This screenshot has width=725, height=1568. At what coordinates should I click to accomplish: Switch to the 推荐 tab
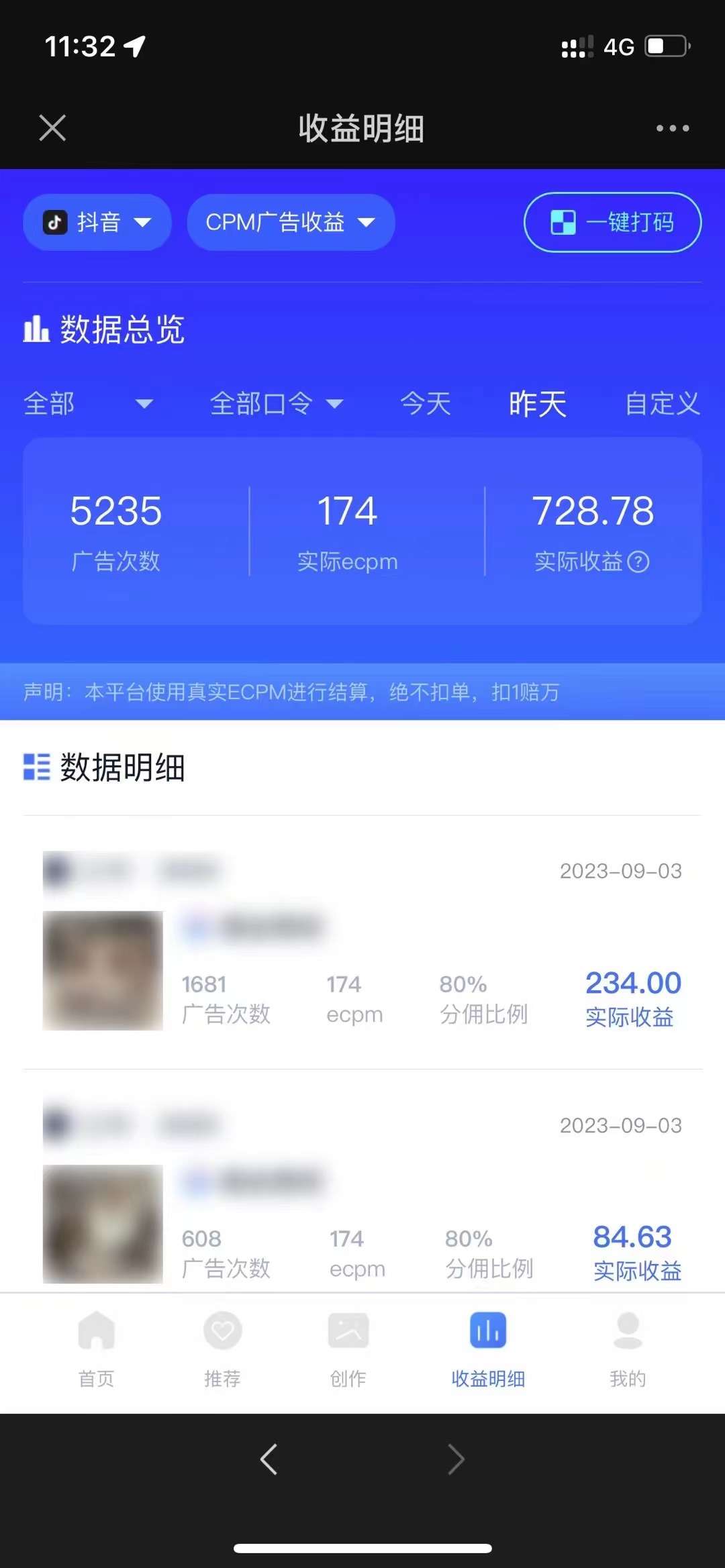pos(222,1349)
